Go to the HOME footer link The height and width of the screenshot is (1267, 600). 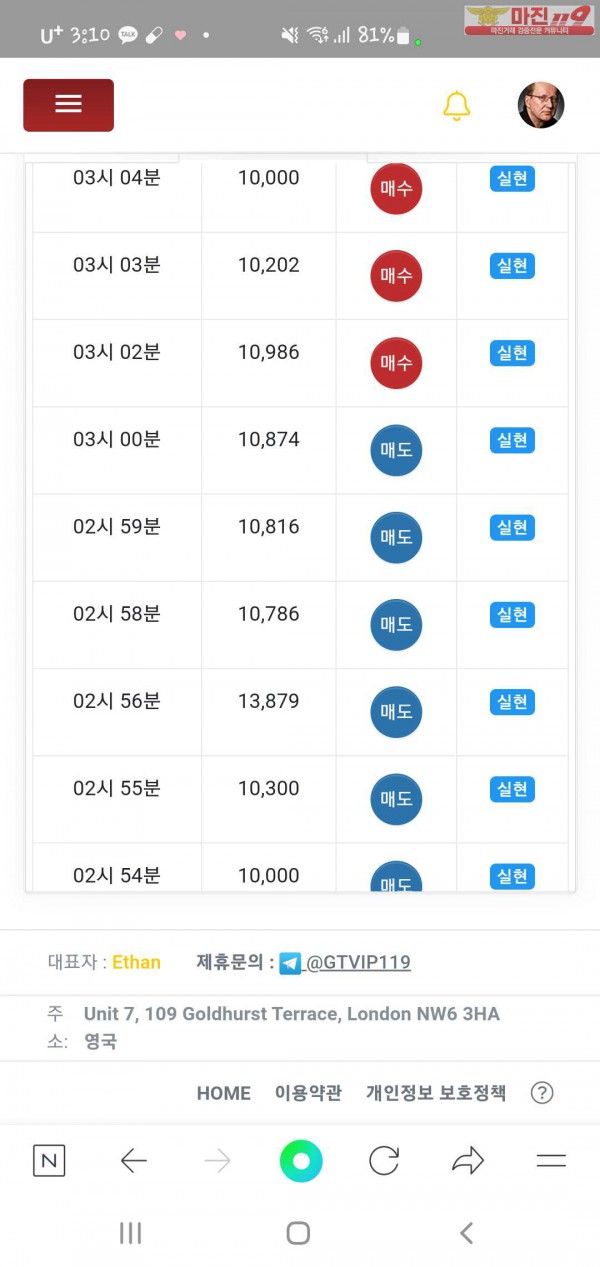pos(223,1093)
